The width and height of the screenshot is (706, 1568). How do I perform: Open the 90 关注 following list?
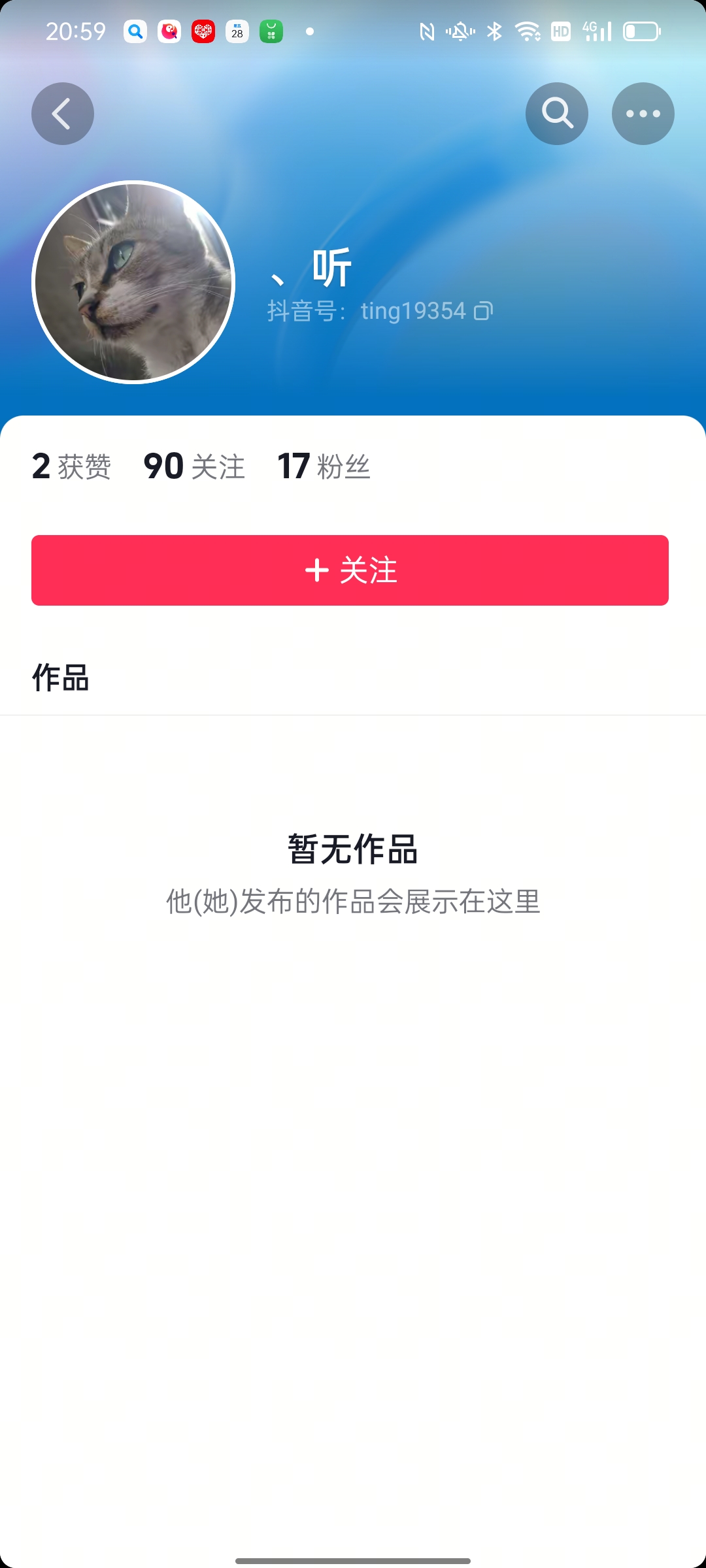coord(194,466)
